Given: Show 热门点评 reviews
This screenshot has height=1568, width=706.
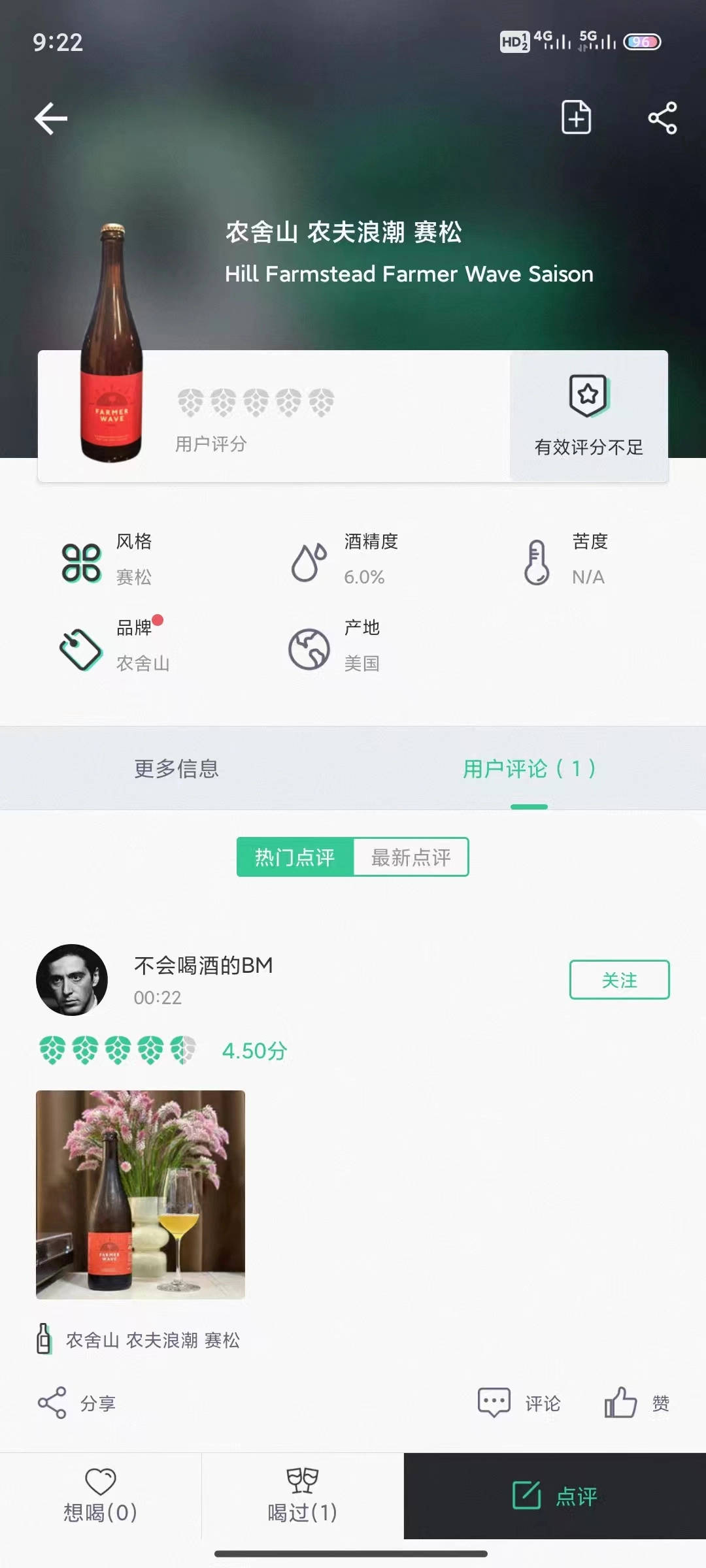Looking at the screenshot, I should pos(295,857).
